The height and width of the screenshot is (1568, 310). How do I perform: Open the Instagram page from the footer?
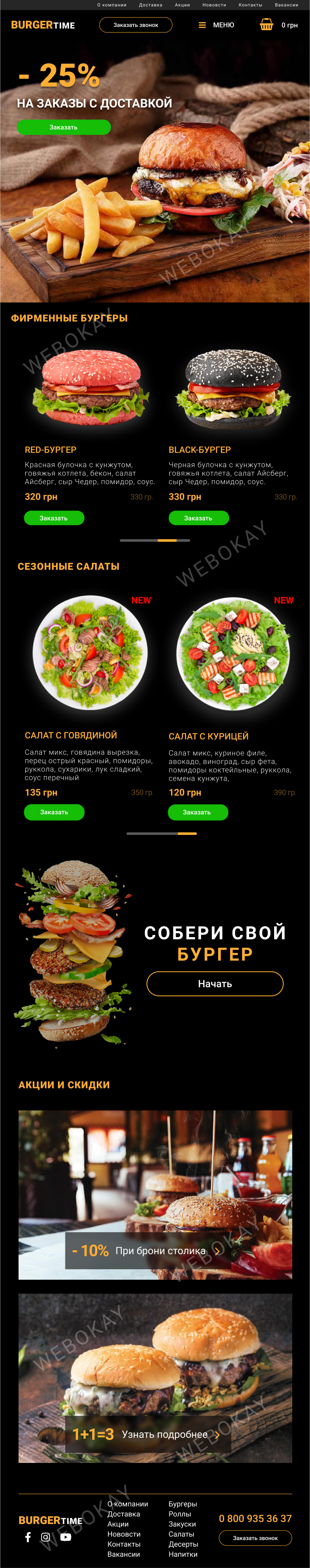point(46,1537)
